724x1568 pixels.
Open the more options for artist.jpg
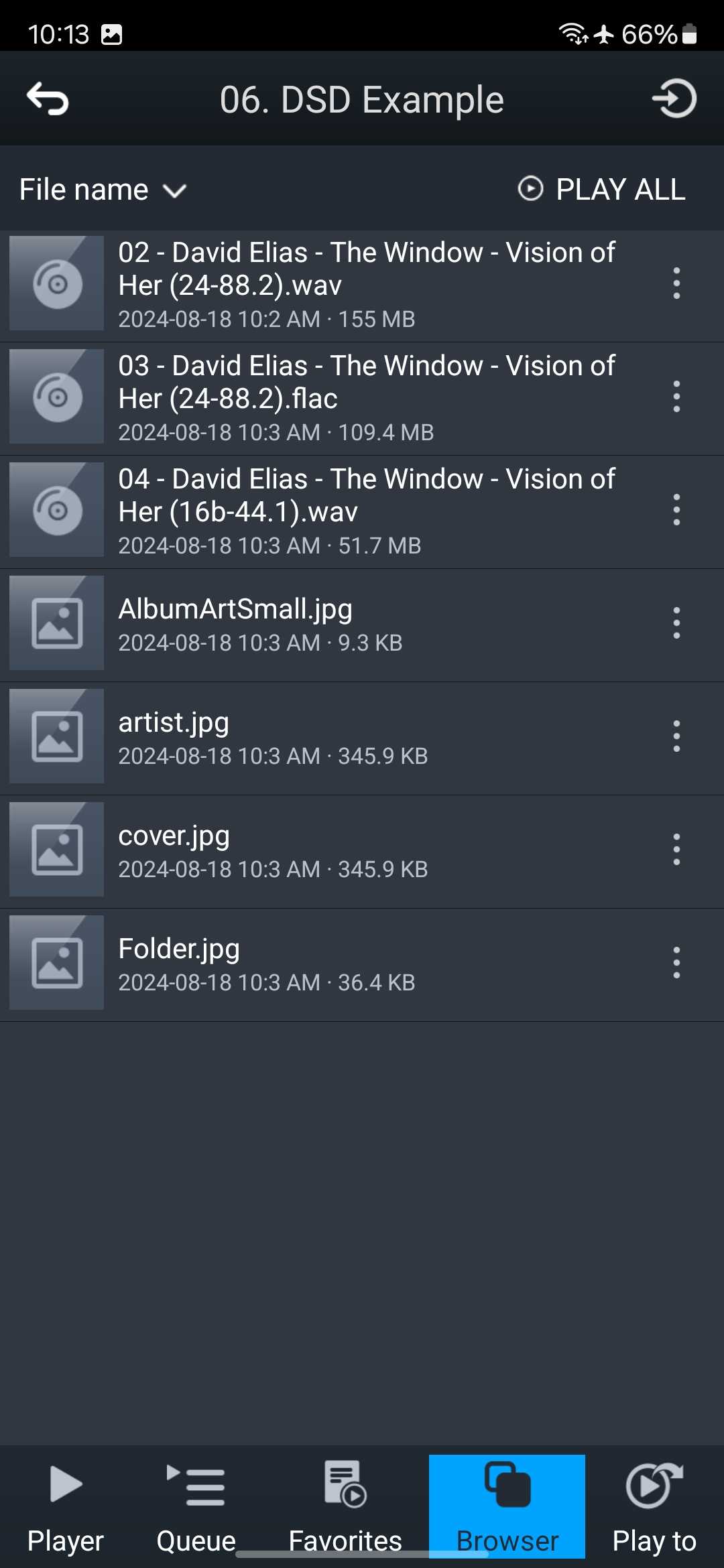[676, 736]
